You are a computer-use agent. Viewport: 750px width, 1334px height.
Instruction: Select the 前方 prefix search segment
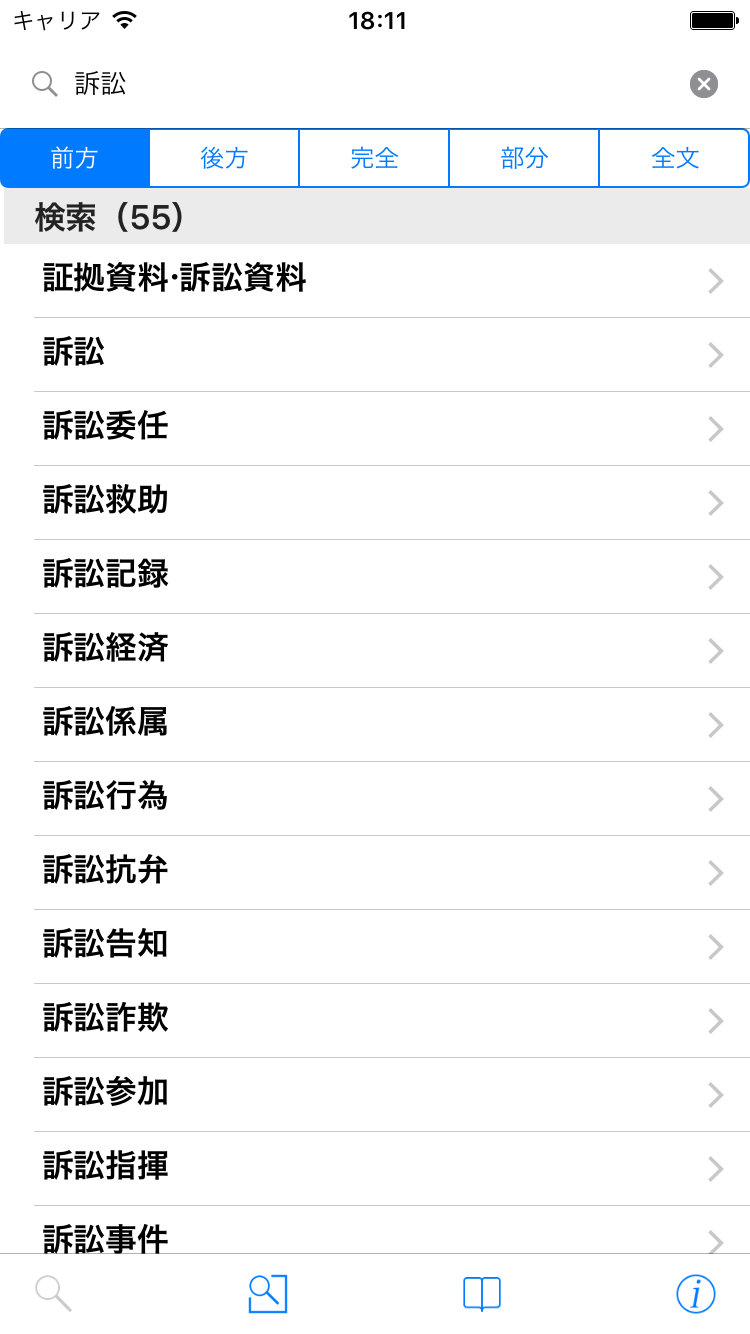pos(75,158)
